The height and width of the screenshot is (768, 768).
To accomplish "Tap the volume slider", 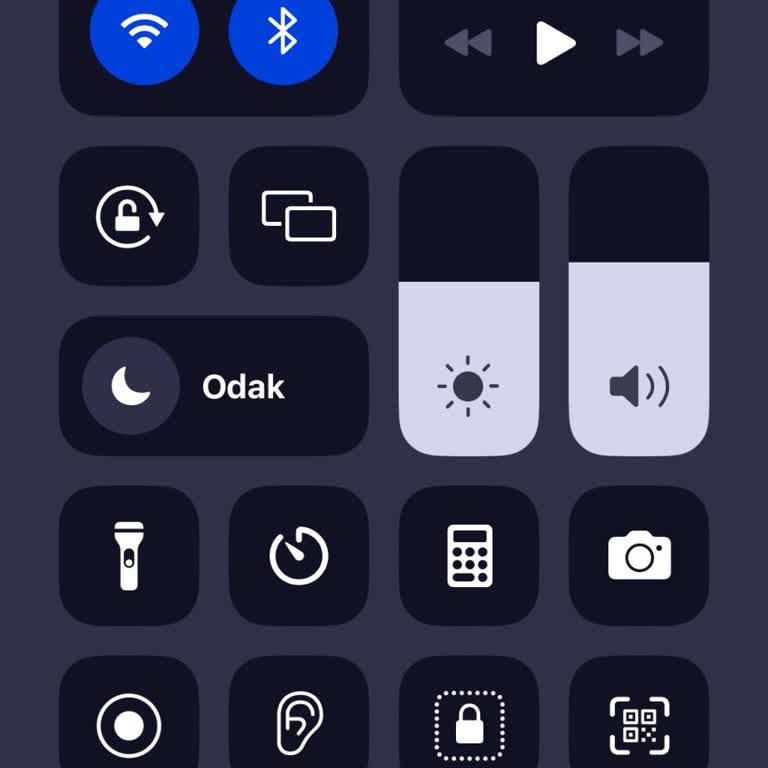I will coord(639,300).
